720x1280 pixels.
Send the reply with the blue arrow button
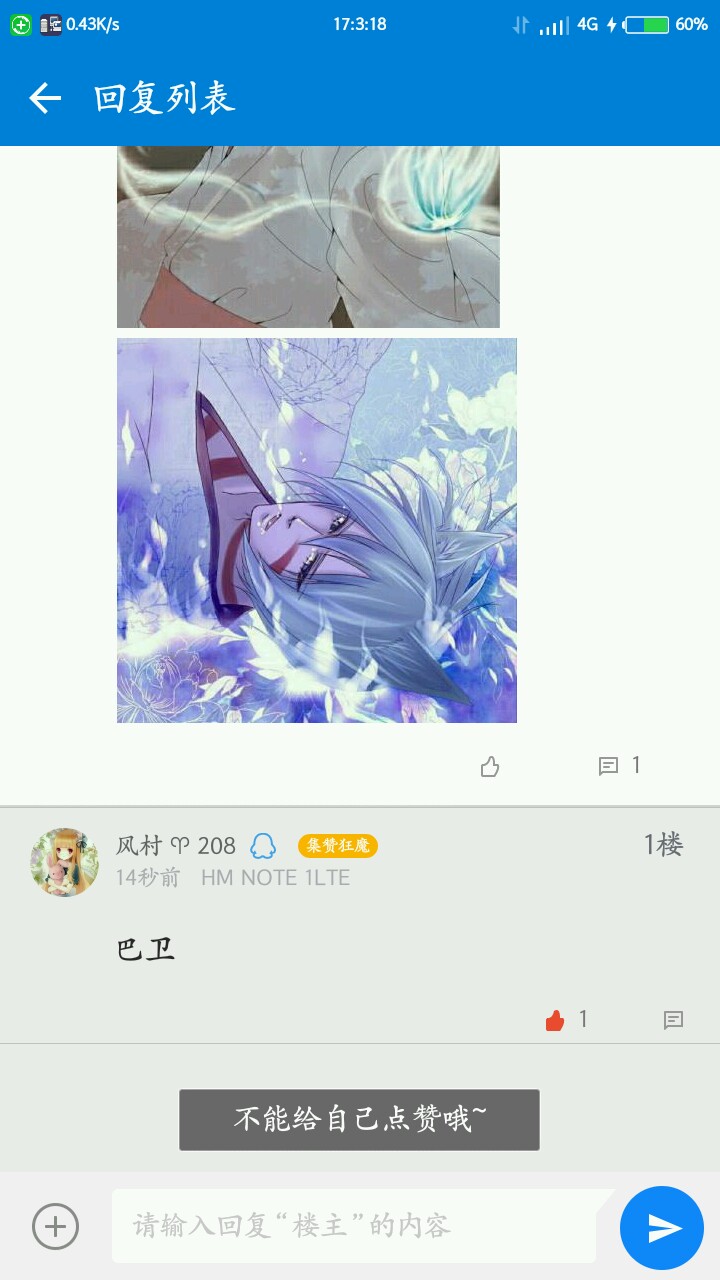662,1228
